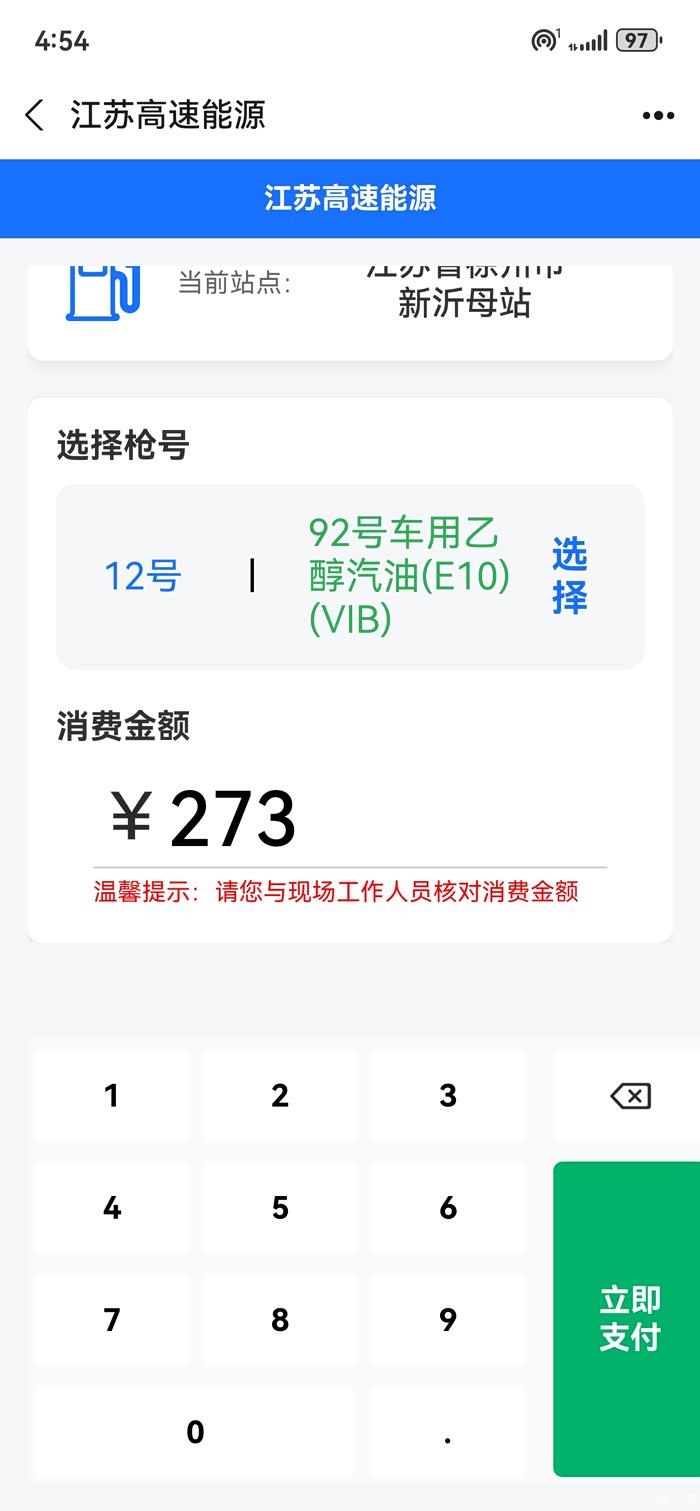Enter digit 6 on the keypad
The width and height of the screenshot is (700, 1511).
tap(448, 1208)
